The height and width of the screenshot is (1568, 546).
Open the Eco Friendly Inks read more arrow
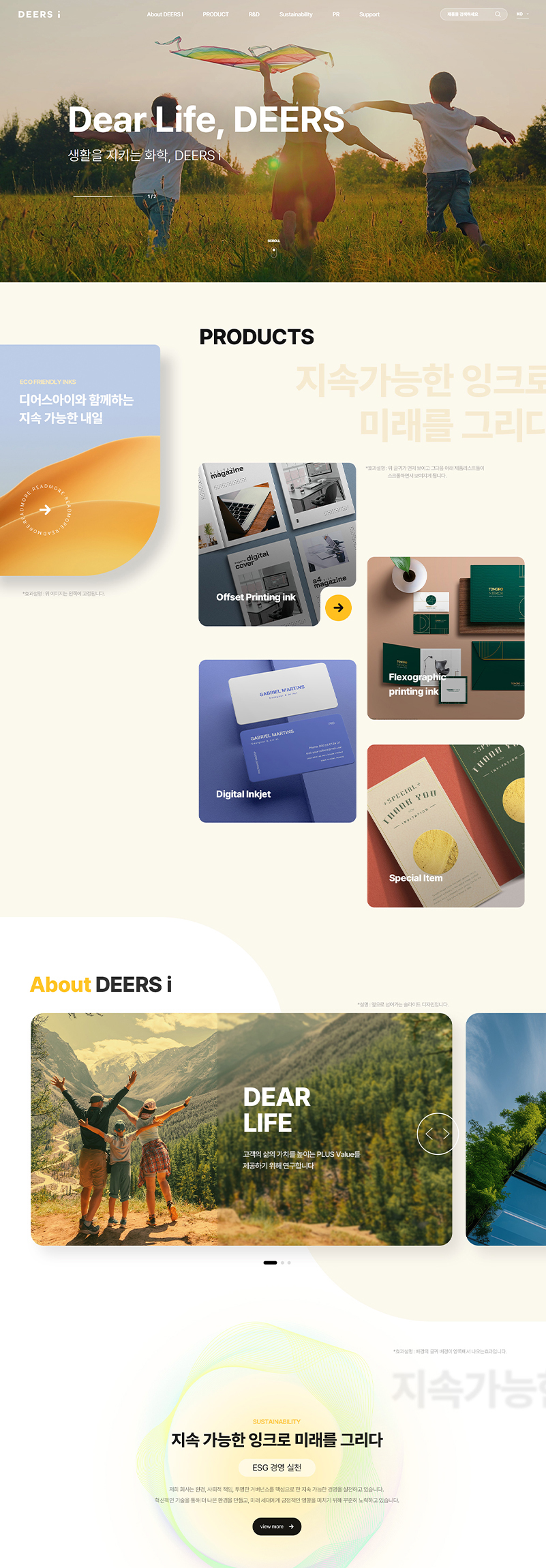(45, 510)
